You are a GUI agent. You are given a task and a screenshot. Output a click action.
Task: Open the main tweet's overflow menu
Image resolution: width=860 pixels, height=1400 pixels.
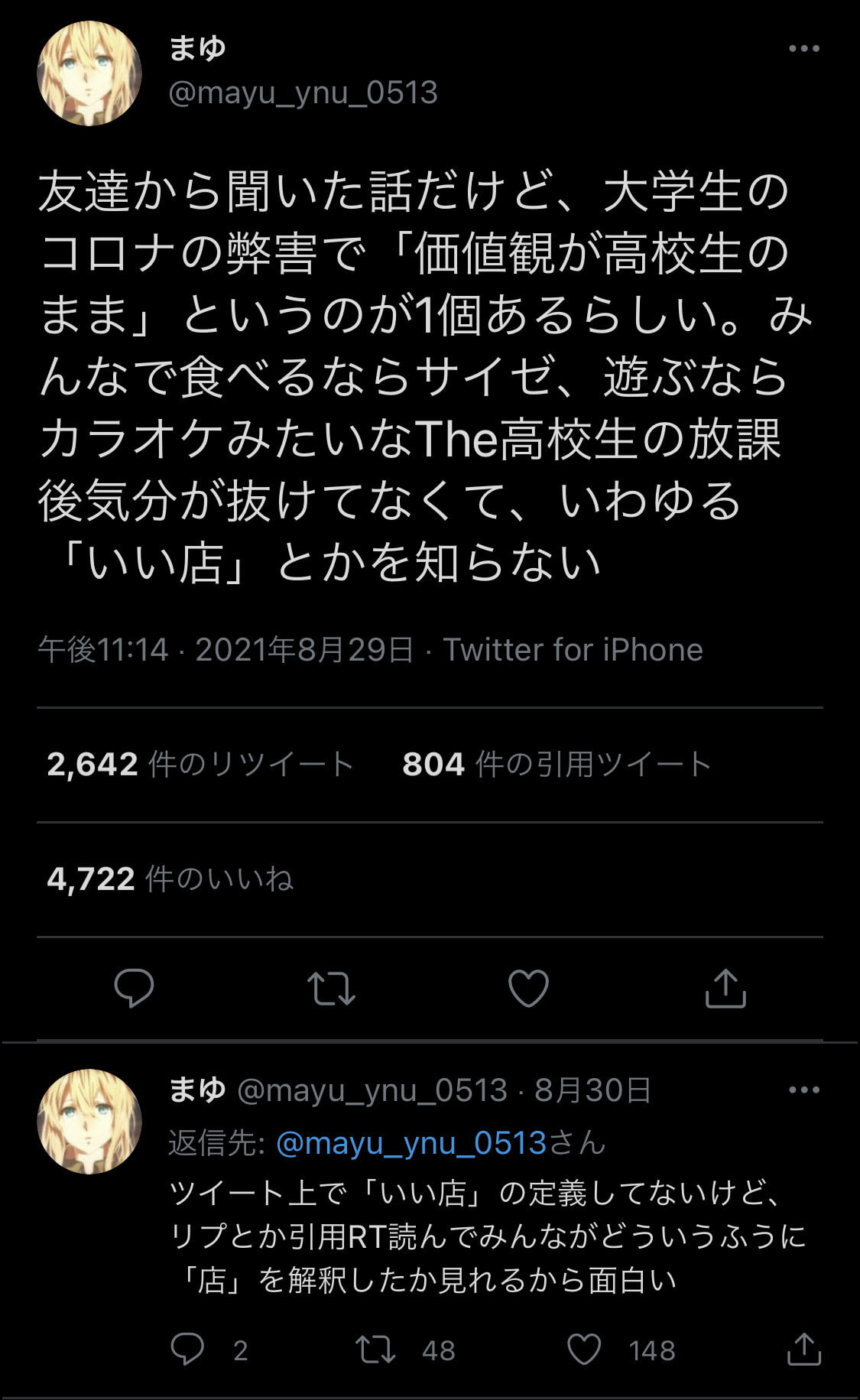(803, 49)
